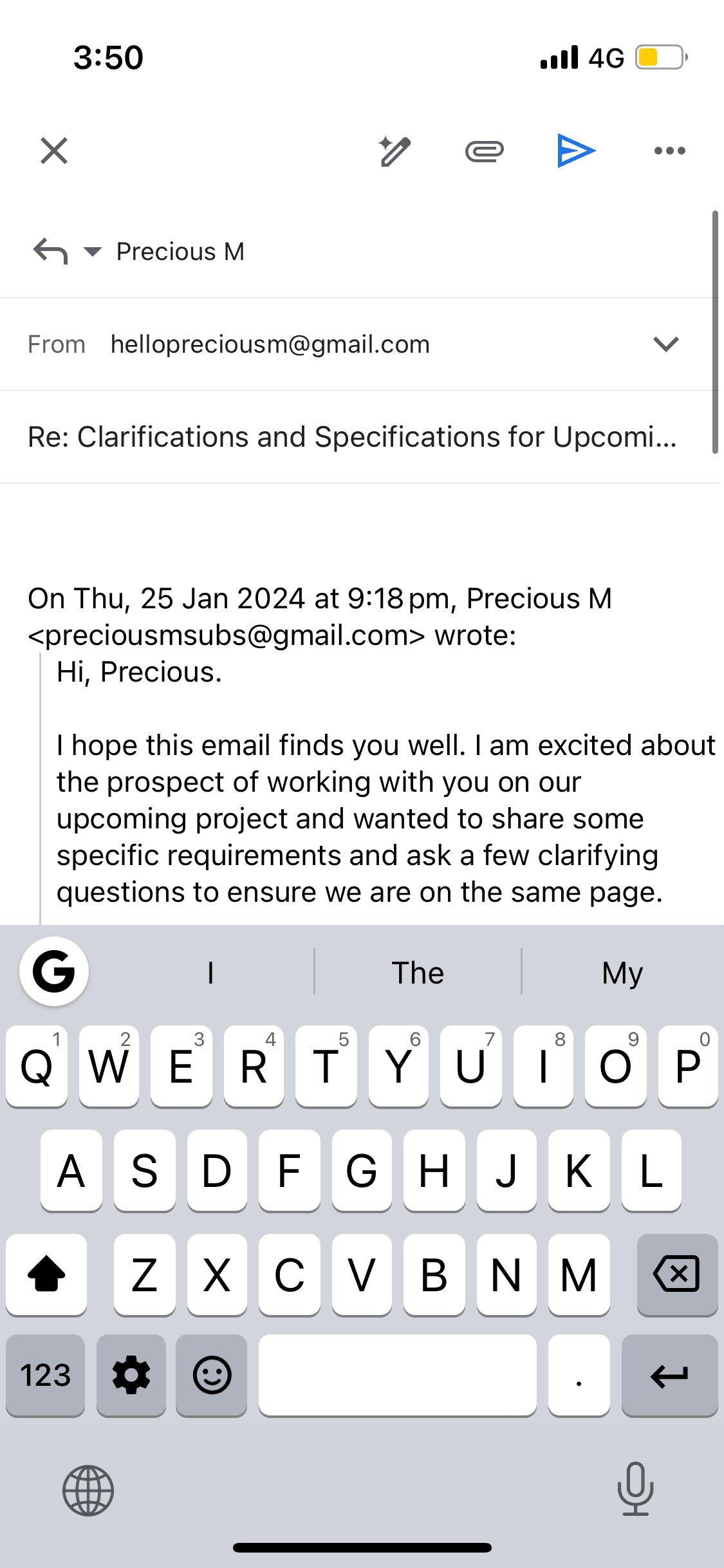Open keyboard settings gear
Screen dimensions: 724x1568
(131, 1376)
